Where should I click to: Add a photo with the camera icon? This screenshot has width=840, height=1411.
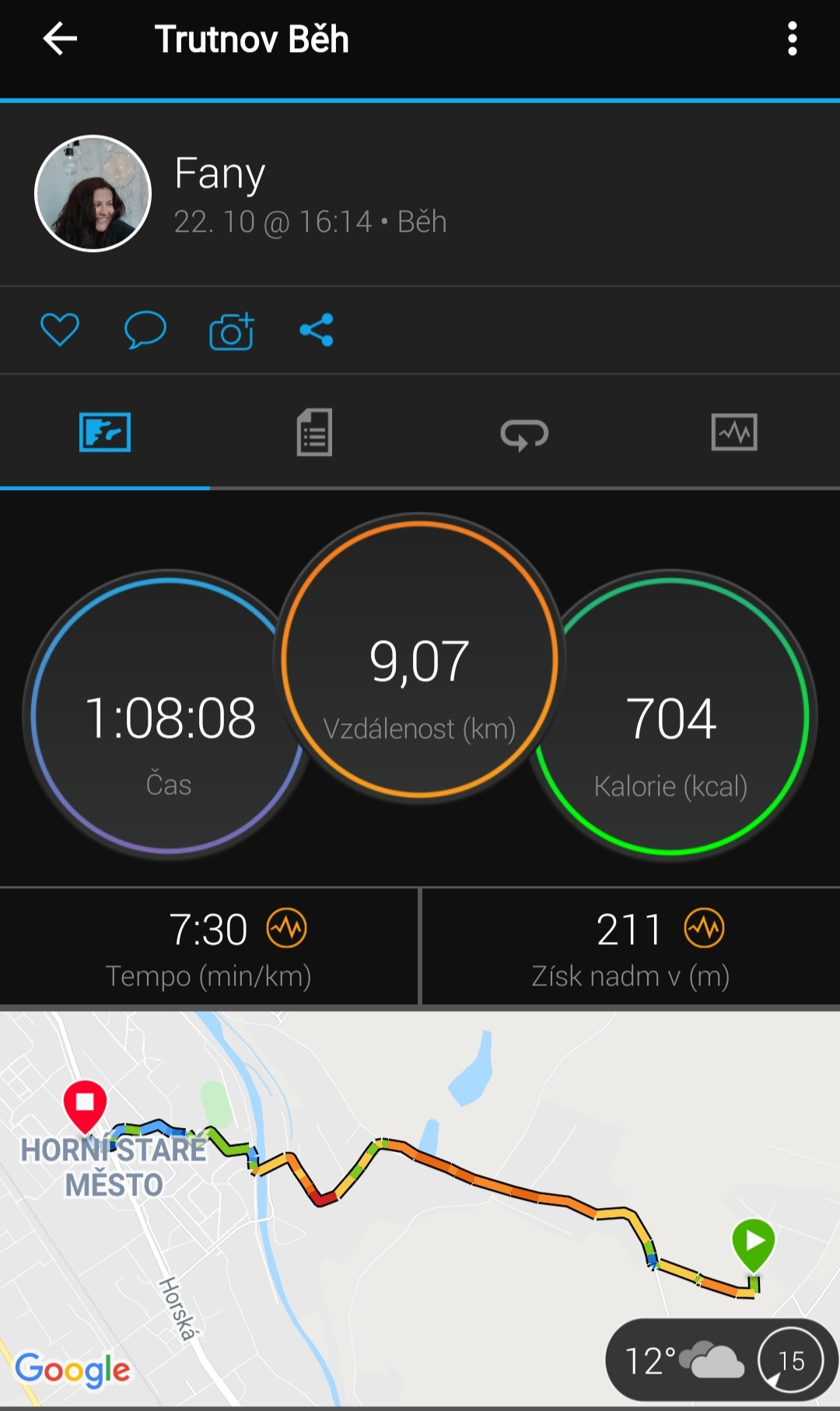point(232,331)
